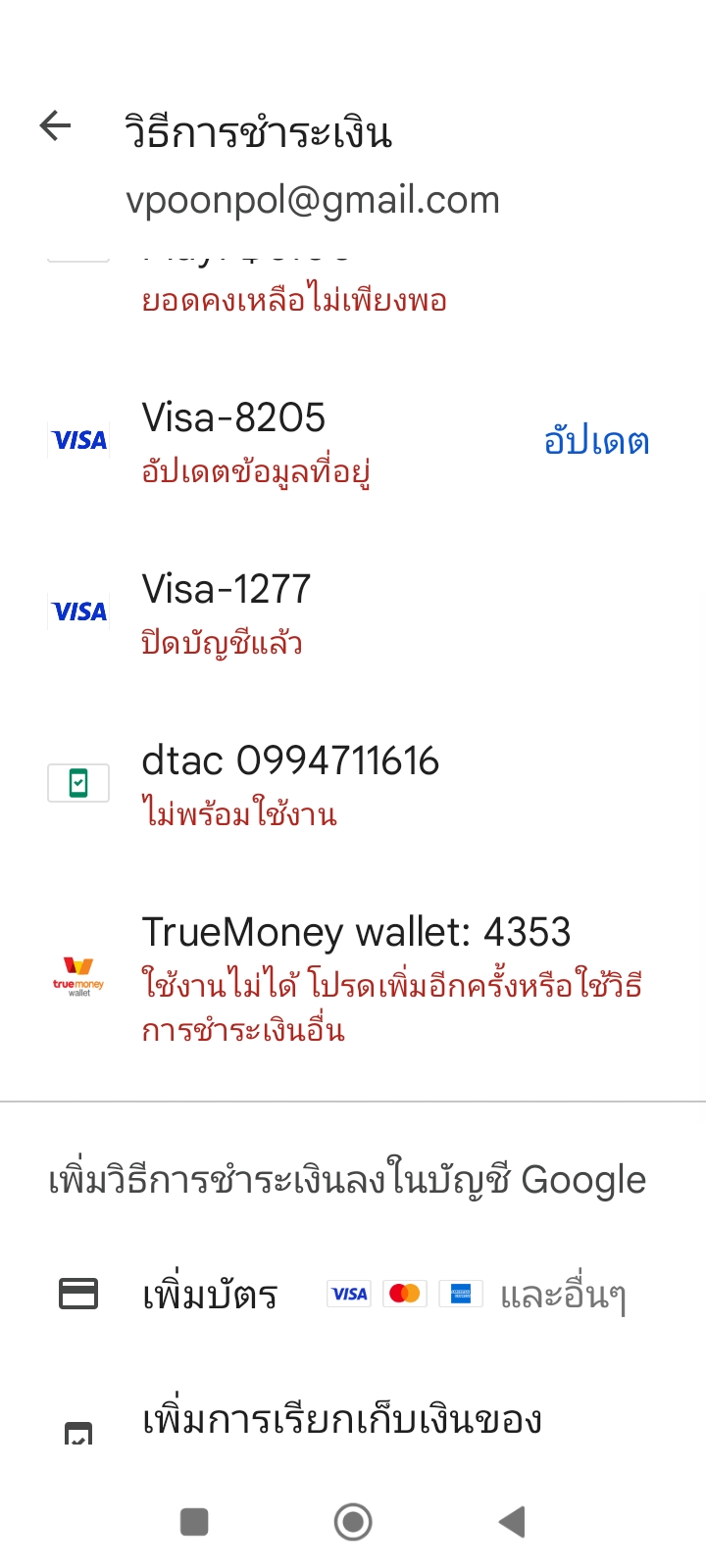This screenshot has width=706, height=1568.
Task: Tap อัปเดต to update Visa-8205
Action: pyautogui.click(x=596, y=441)
